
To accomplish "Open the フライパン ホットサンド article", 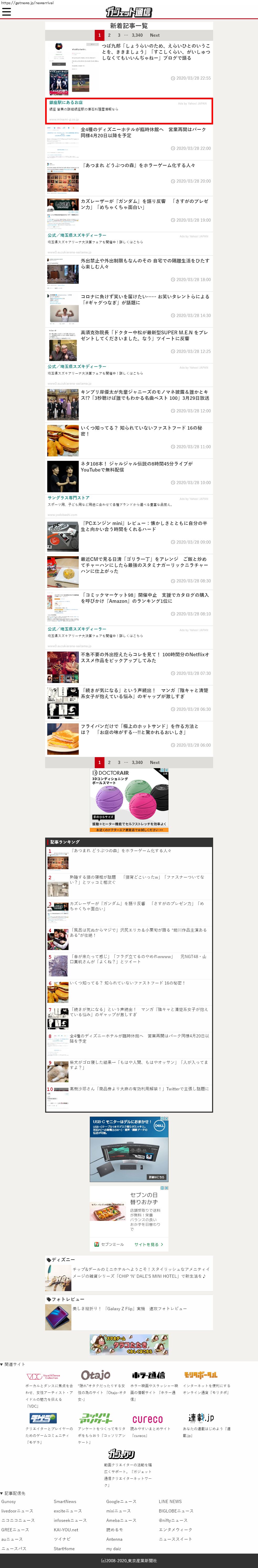I will [145, 729].
